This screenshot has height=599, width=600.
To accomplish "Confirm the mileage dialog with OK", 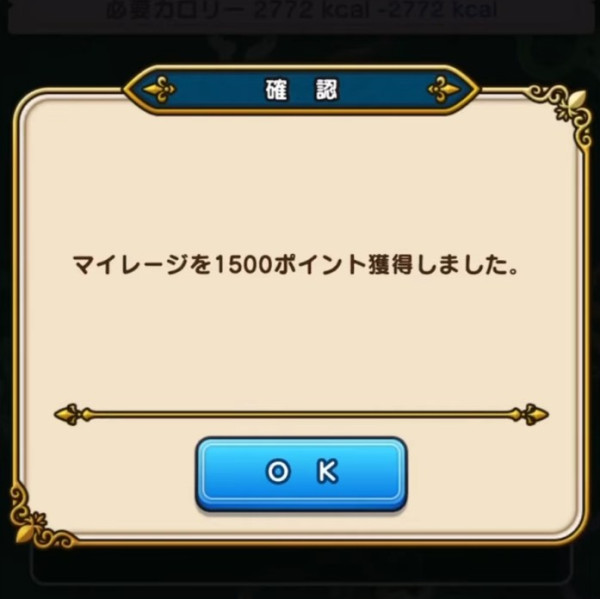I will click(x=301, y=473).
